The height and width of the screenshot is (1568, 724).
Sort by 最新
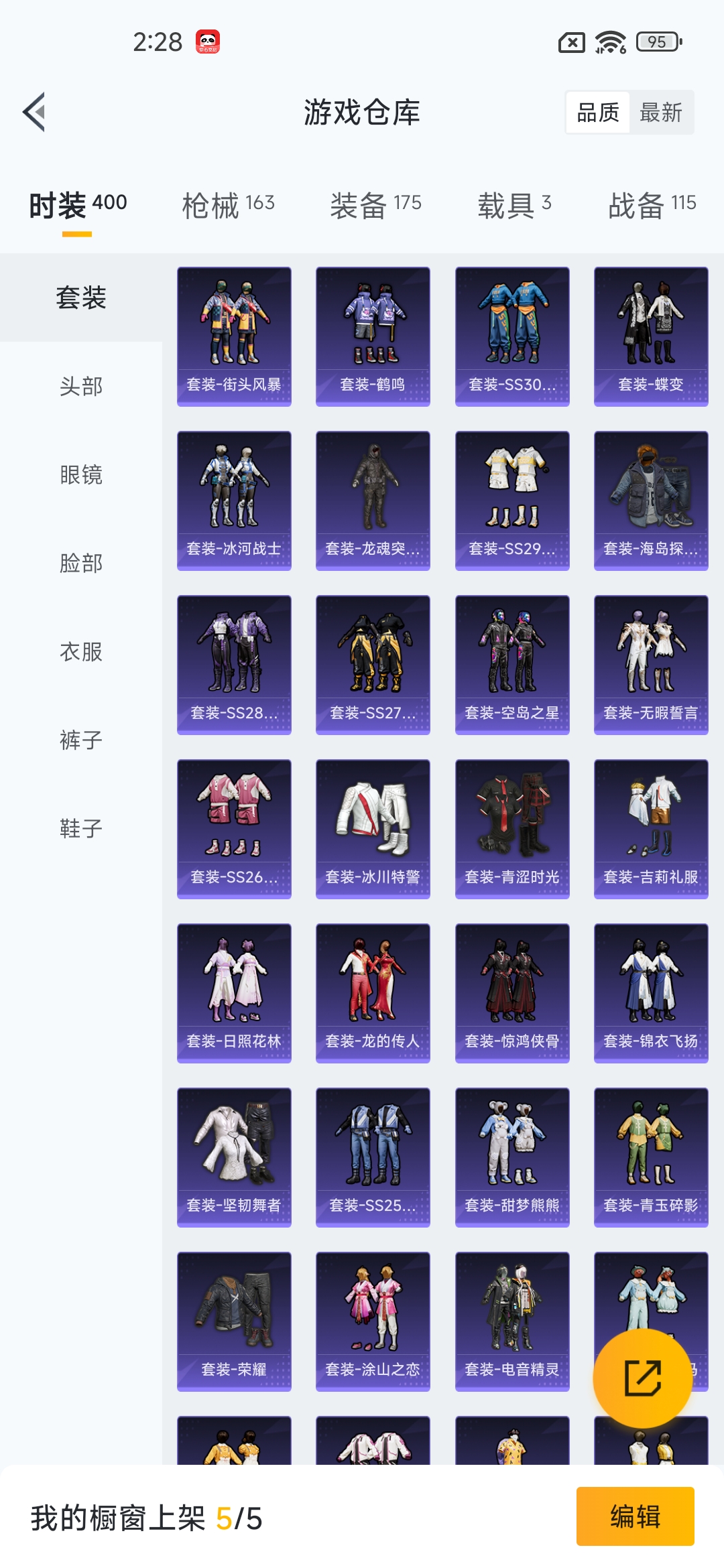click(660, 113)
